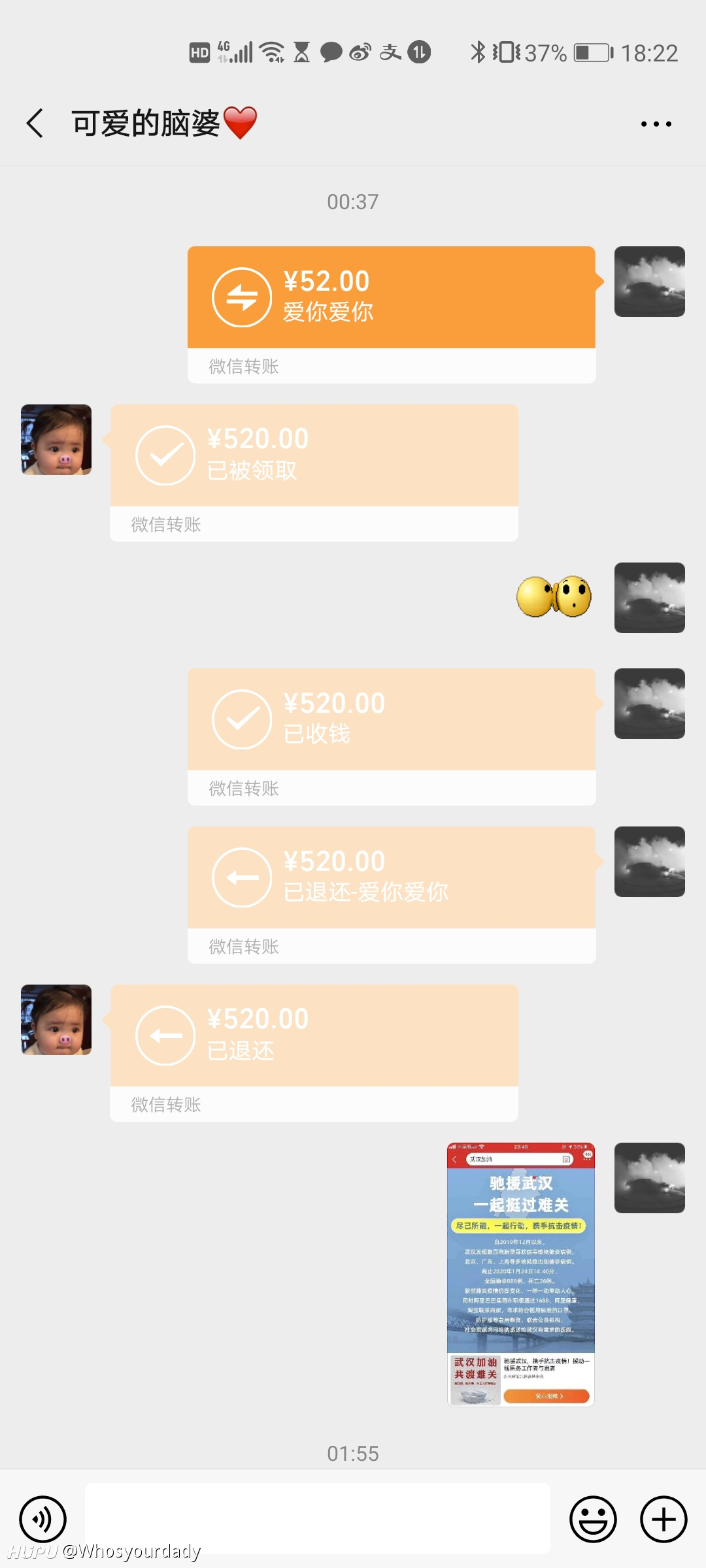Open the ¥520.00 已退还-爱你爱你 transfer
This screenshot has height=1568, width=706.
click(392, 894)
